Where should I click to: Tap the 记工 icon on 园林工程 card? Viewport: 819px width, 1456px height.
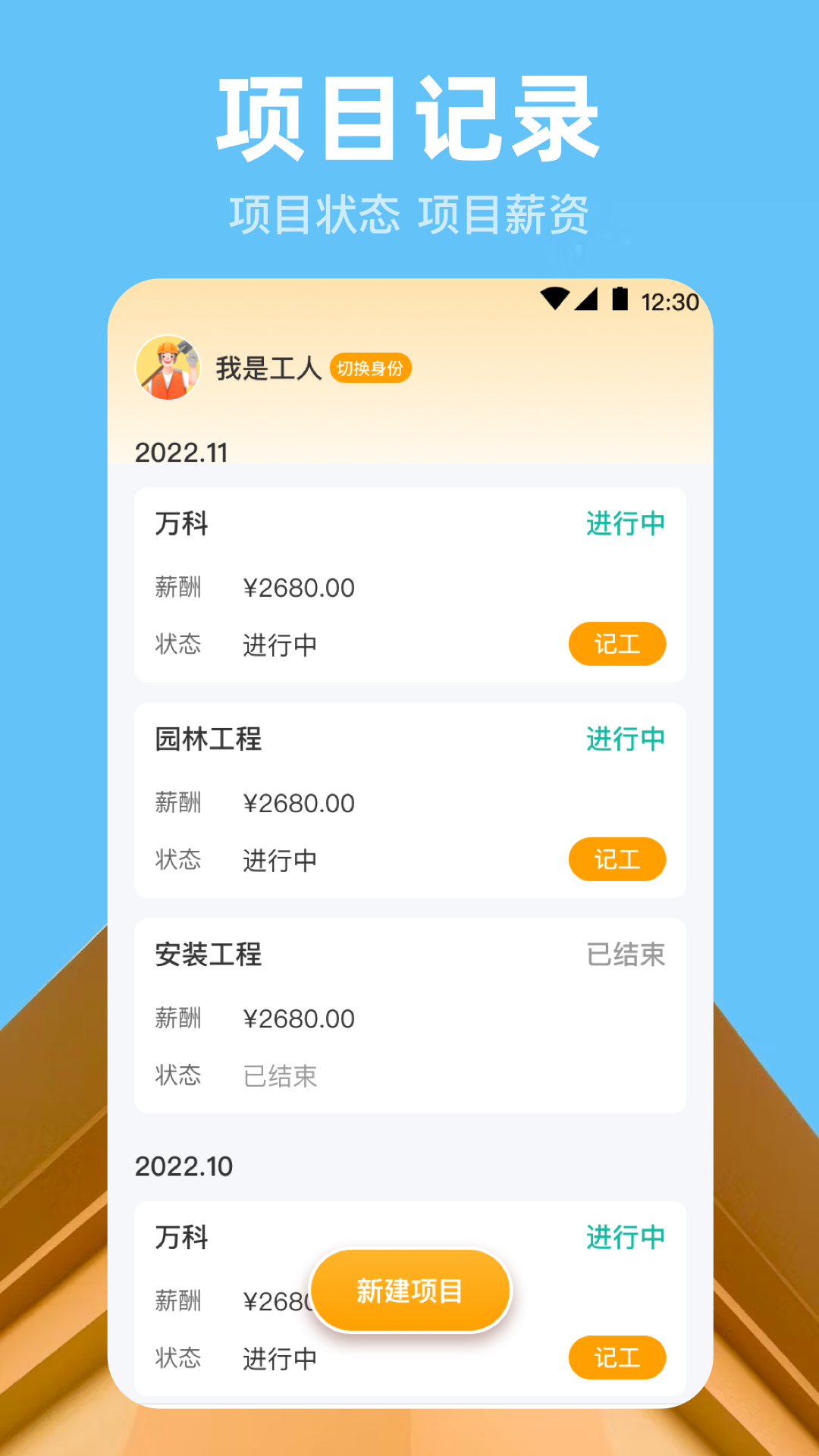coord(617,859)
